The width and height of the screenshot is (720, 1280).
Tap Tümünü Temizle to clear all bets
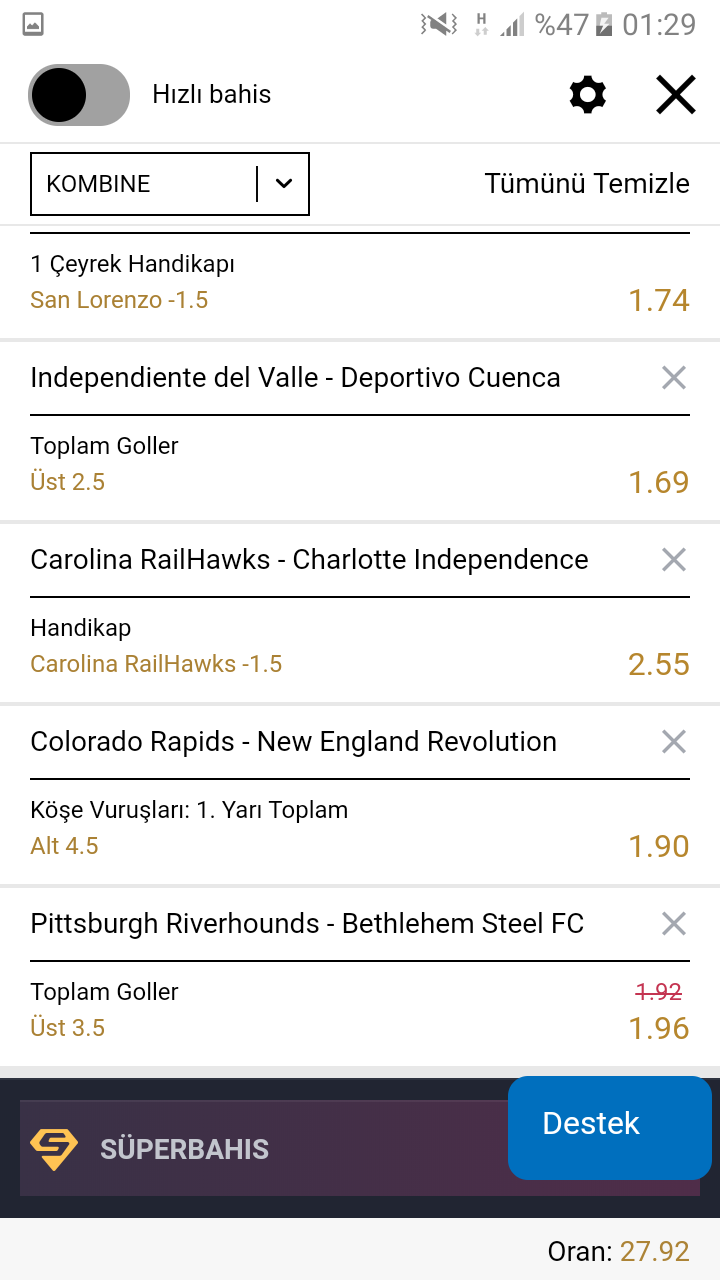point(587,184)
